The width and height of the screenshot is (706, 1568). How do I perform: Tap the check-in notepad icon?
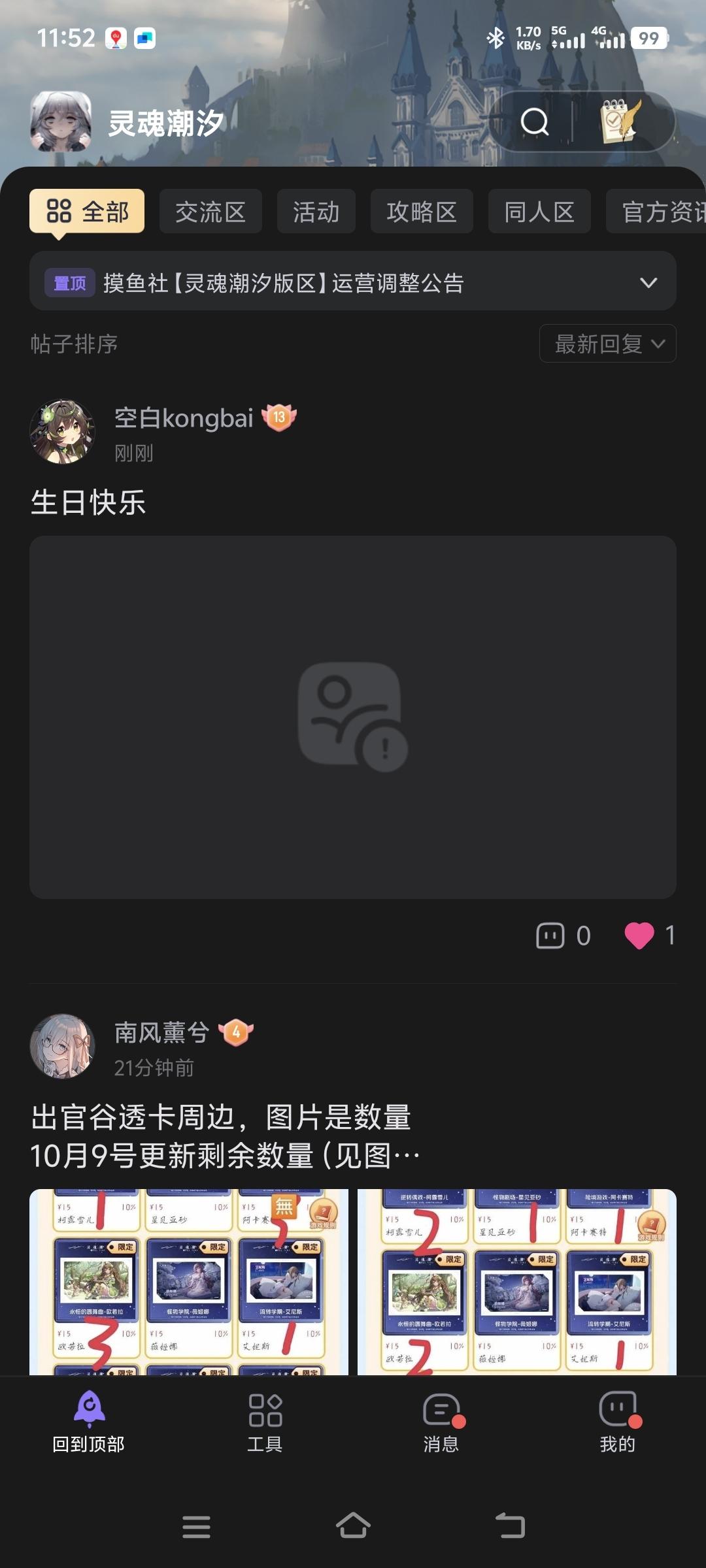620,122
